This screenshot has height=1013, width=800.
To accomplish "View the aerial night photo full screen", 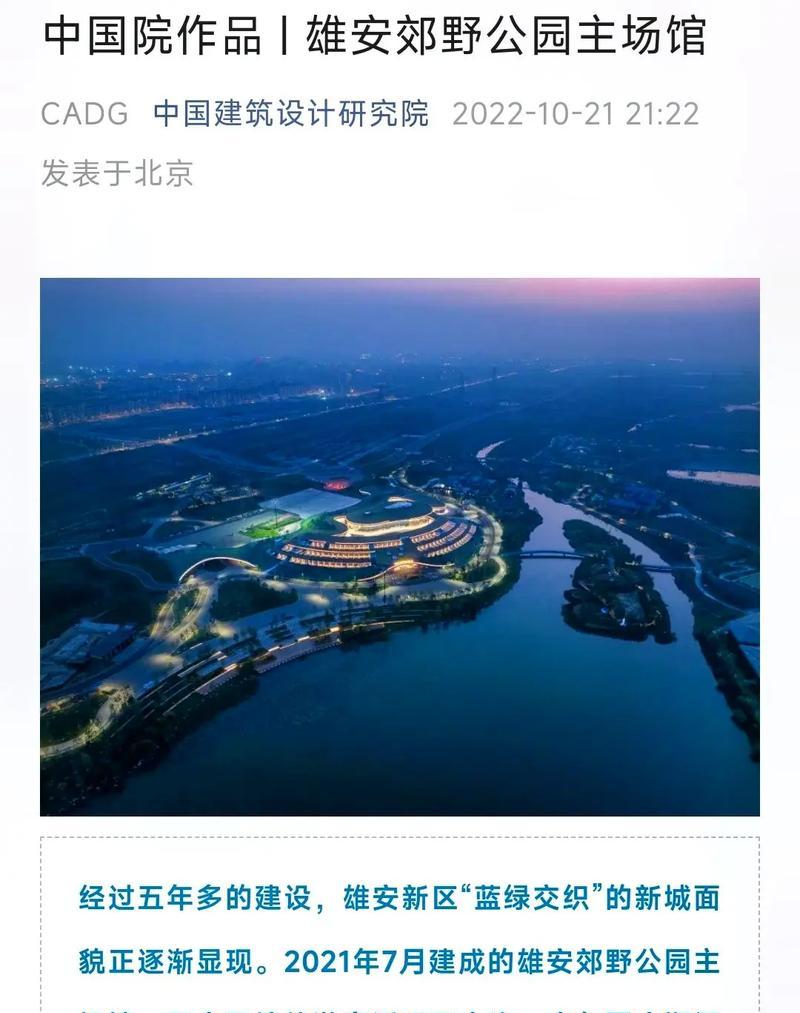I will 400,546.
